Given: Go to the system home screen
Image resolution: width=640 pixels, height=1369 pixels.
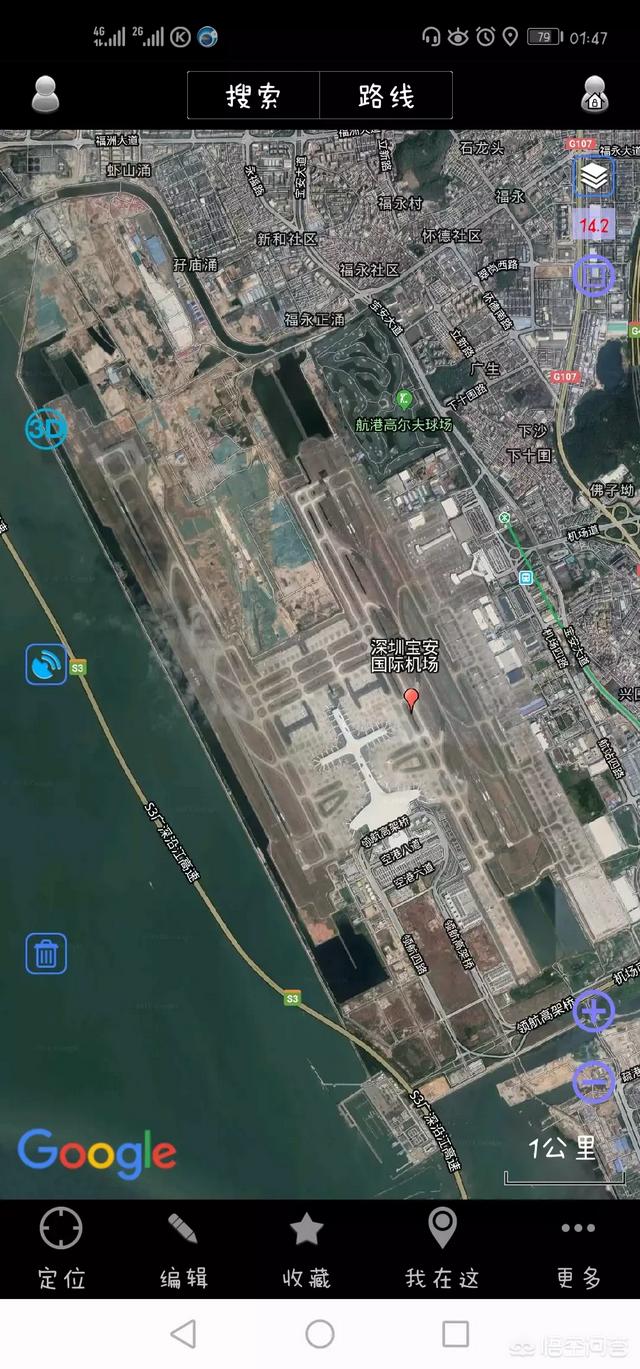Looking at the screenshot, I should (320, 1333).
